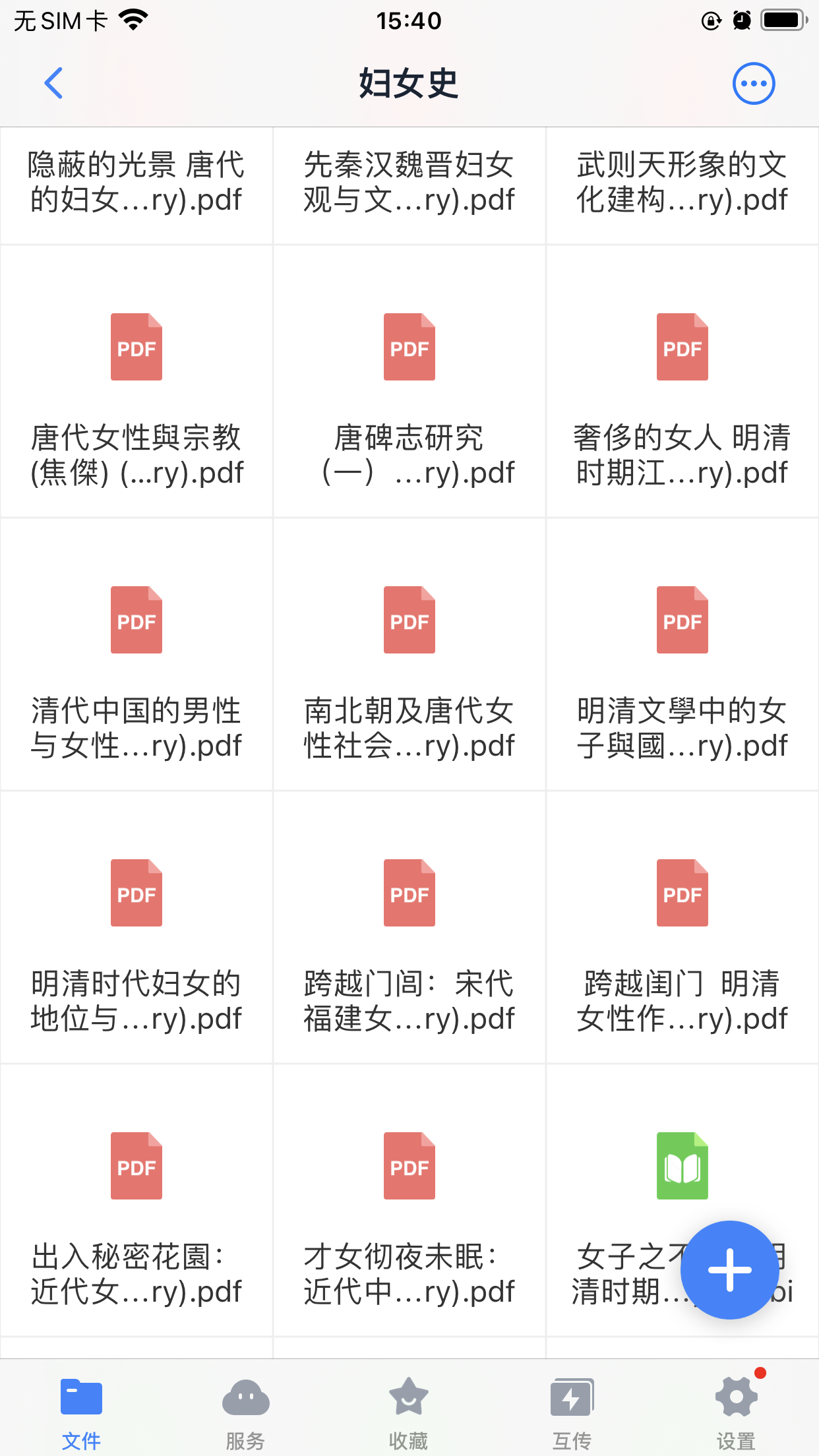The height and width of the screenshot is (1456, 819).
Task: Open 唐代女性與宗教 PDF file
Action: [x=136, y=382]
